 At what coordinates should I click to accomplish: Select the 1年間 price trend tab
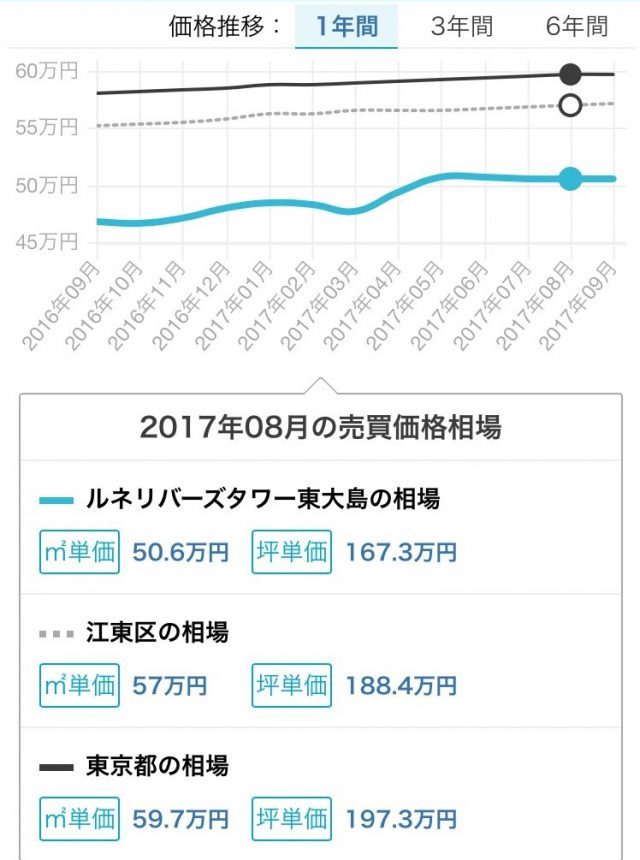point(347,27)
